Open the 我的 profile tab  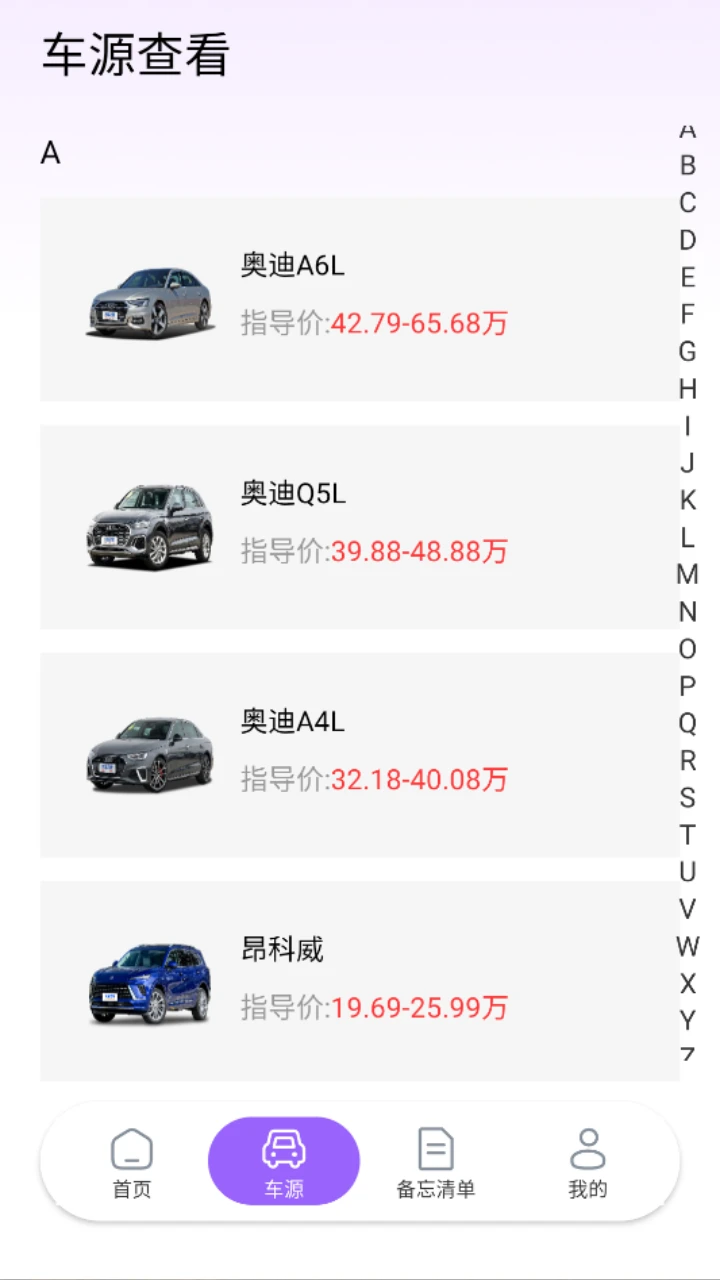588,1162
